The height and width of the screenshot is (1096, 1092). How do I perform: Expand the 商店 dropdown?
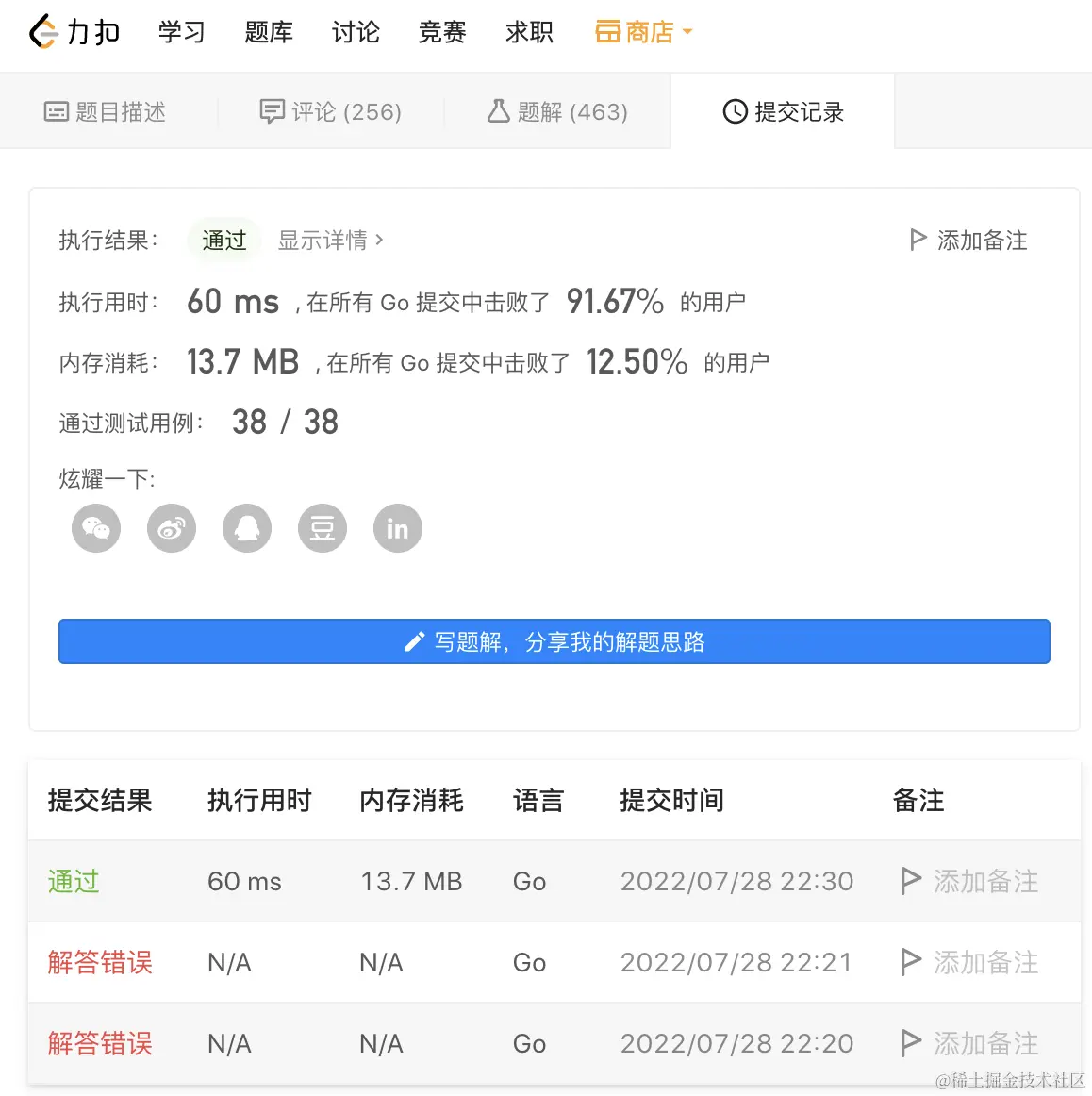click(644, 32)
